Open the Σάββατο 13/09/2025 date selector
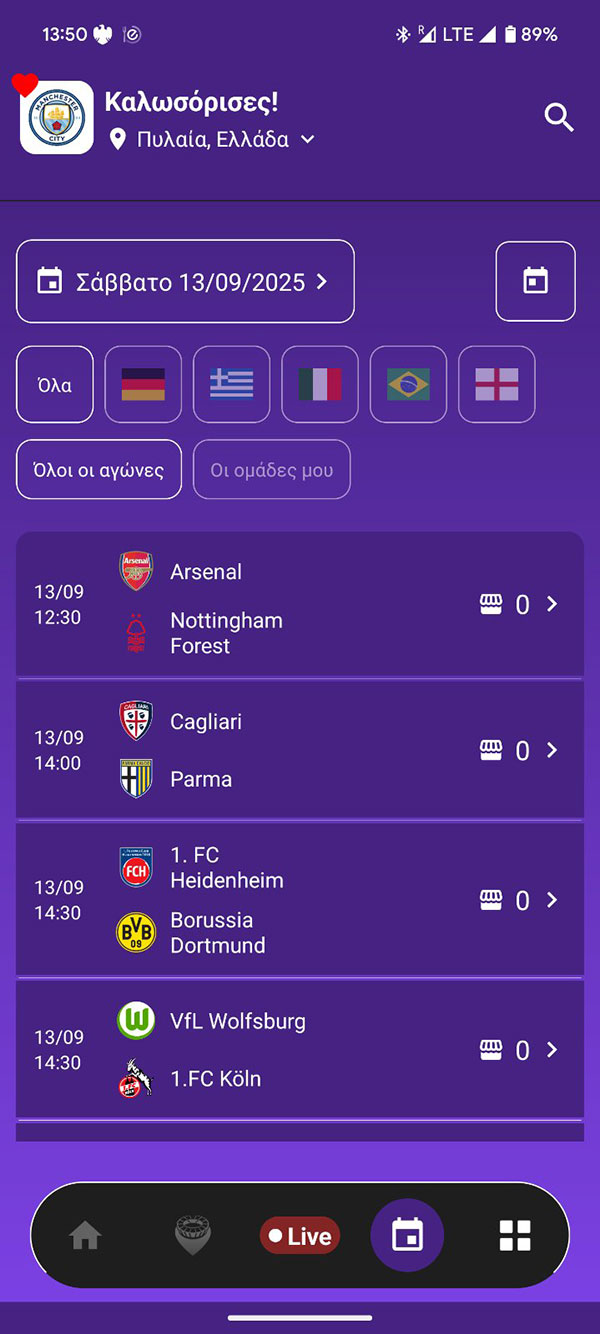 click(185, 281)
